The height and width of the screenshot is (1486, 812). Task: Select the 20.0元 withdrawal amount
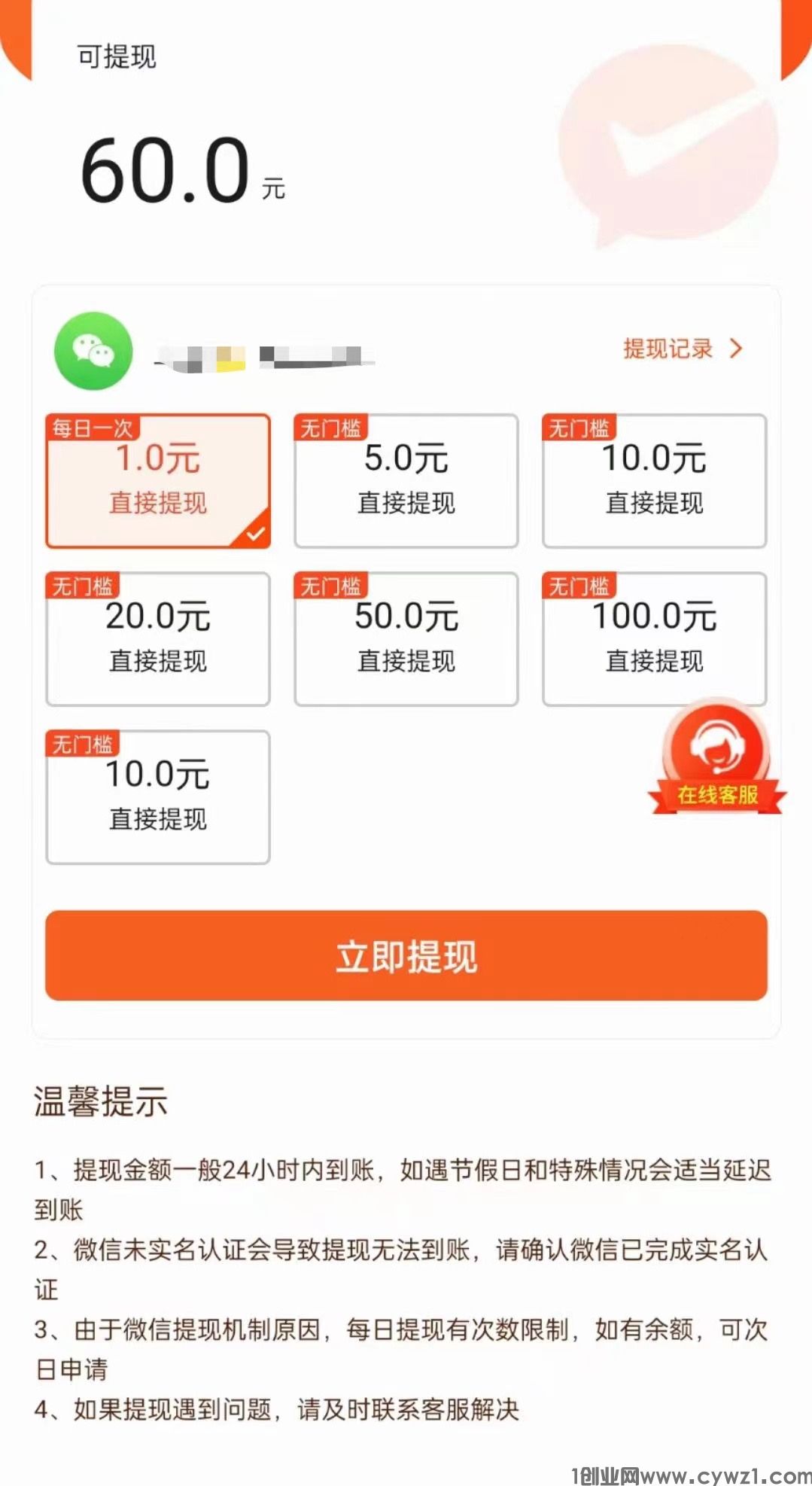coord(158,639)
